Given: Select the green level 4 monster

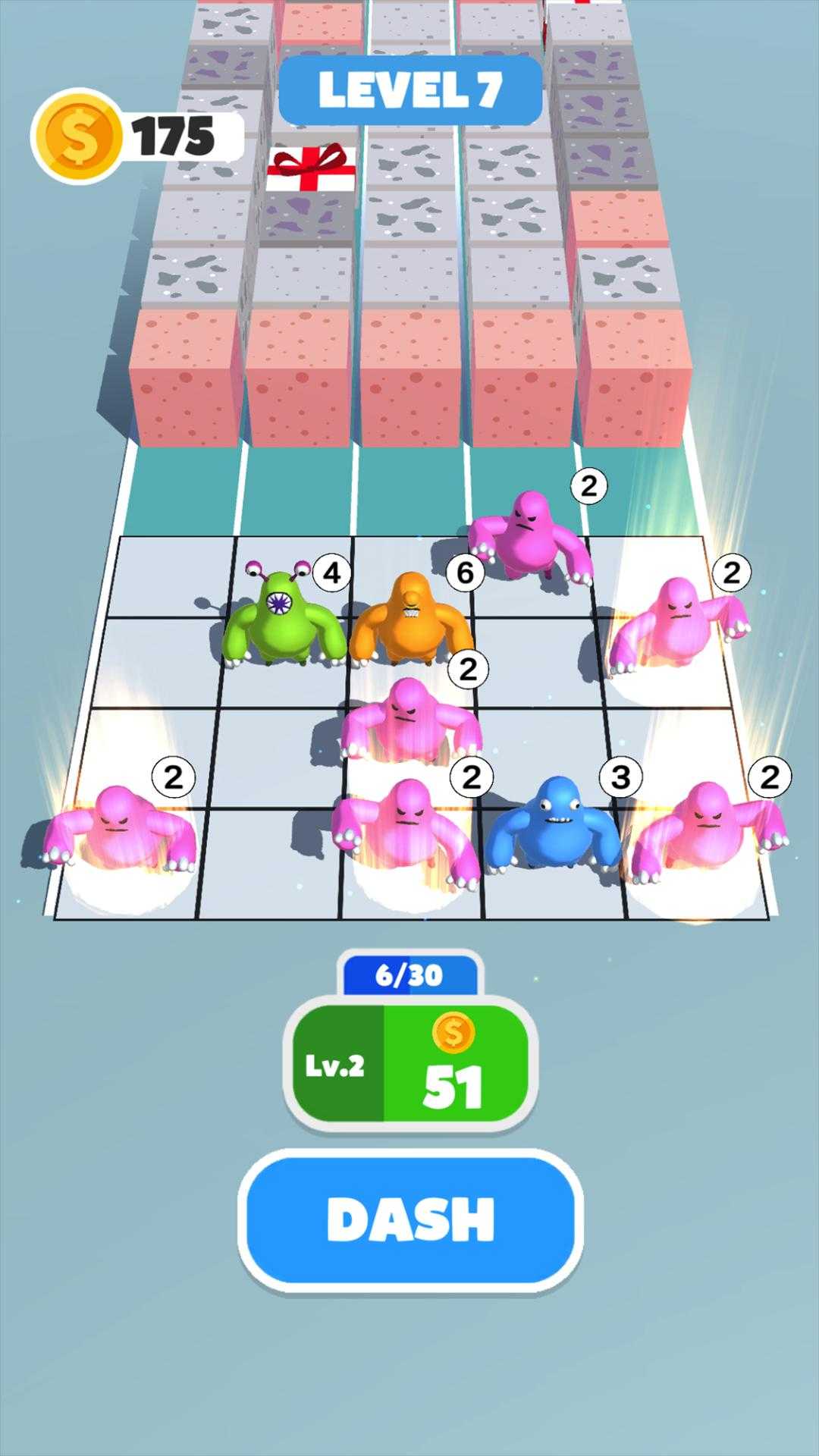Looking at the screenshot, I should (280, 618).
